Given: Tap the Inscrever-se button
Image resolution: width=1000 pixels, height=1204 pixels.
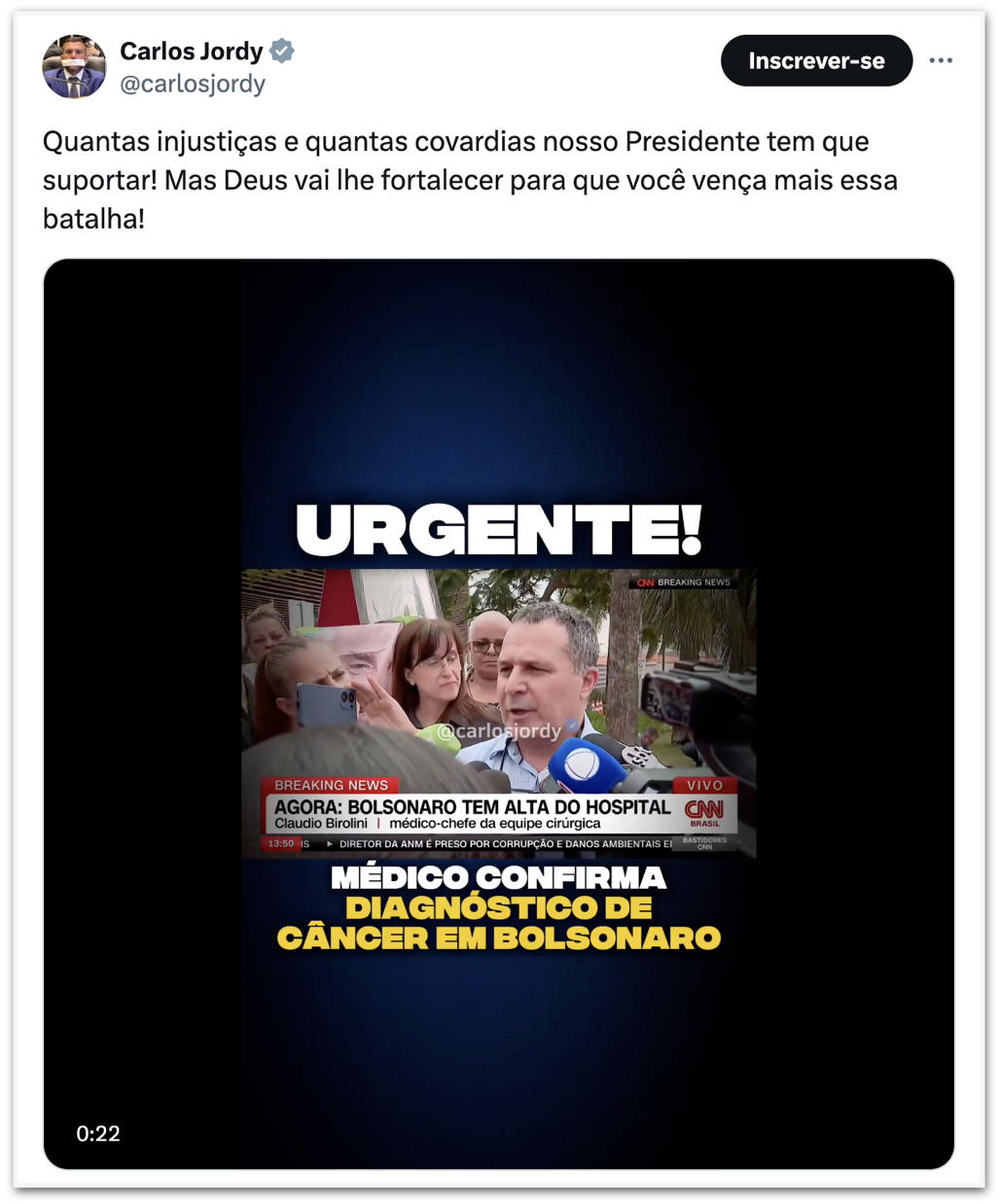Looking at the screenshot, I should point(815,60).
